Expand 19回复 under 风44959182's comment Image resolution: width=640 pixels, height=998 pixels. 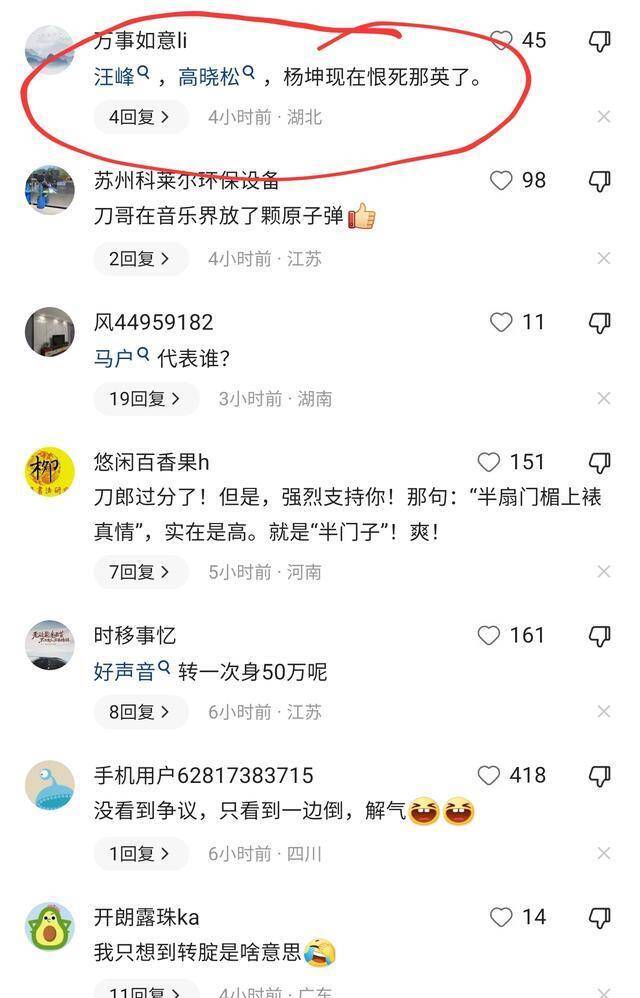(x=145, y=399)
